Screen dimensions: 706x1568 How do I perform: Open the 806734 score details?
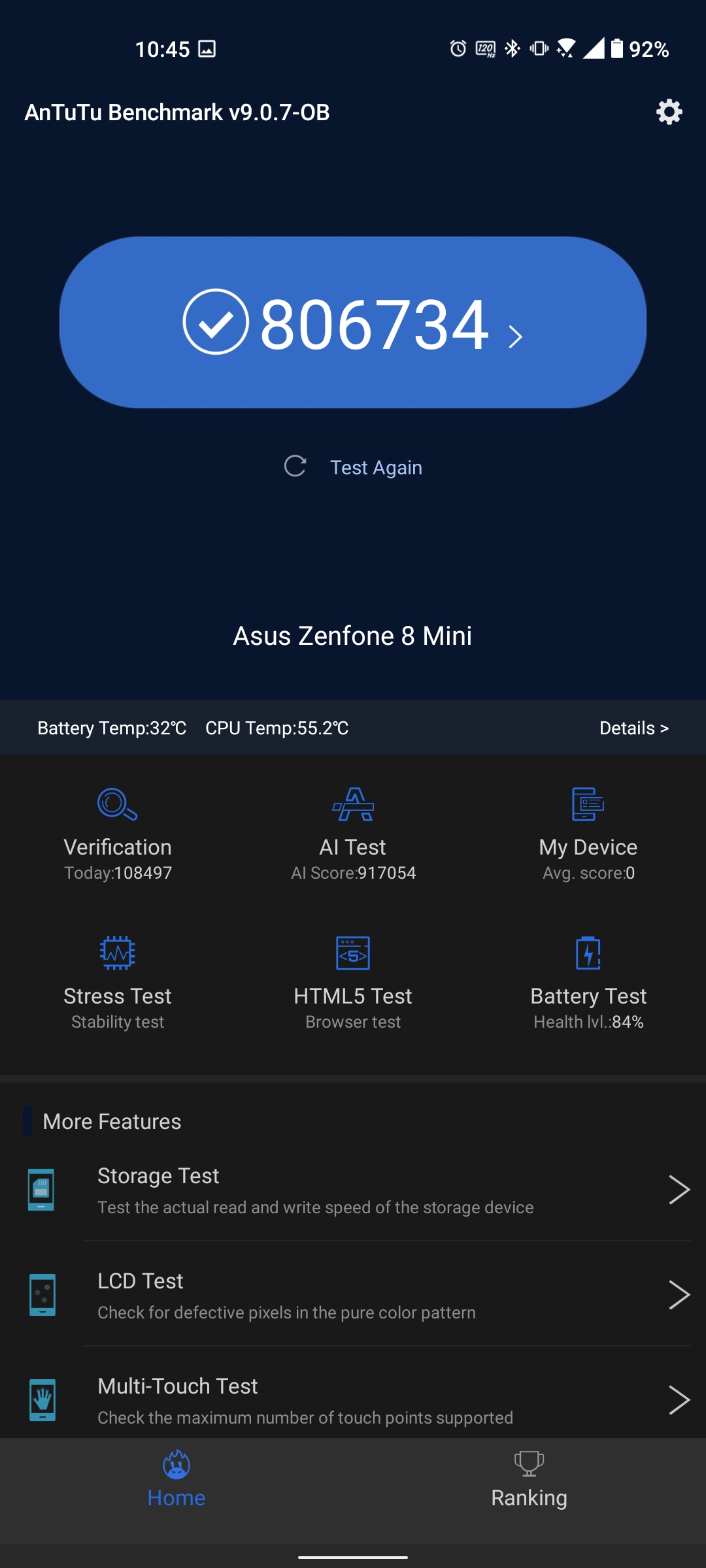353,323
